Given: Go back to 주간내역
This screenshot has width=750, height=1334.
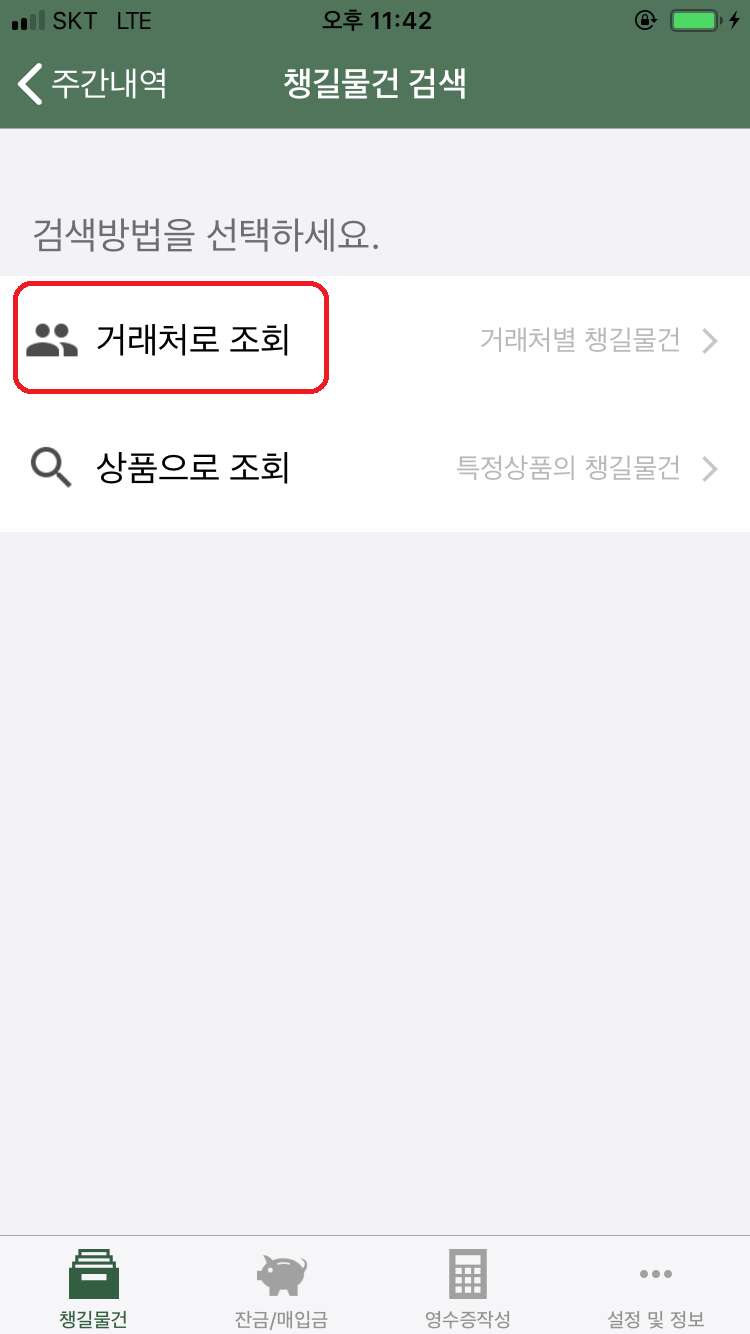Looking at the screenshot, I should [92, 84].
